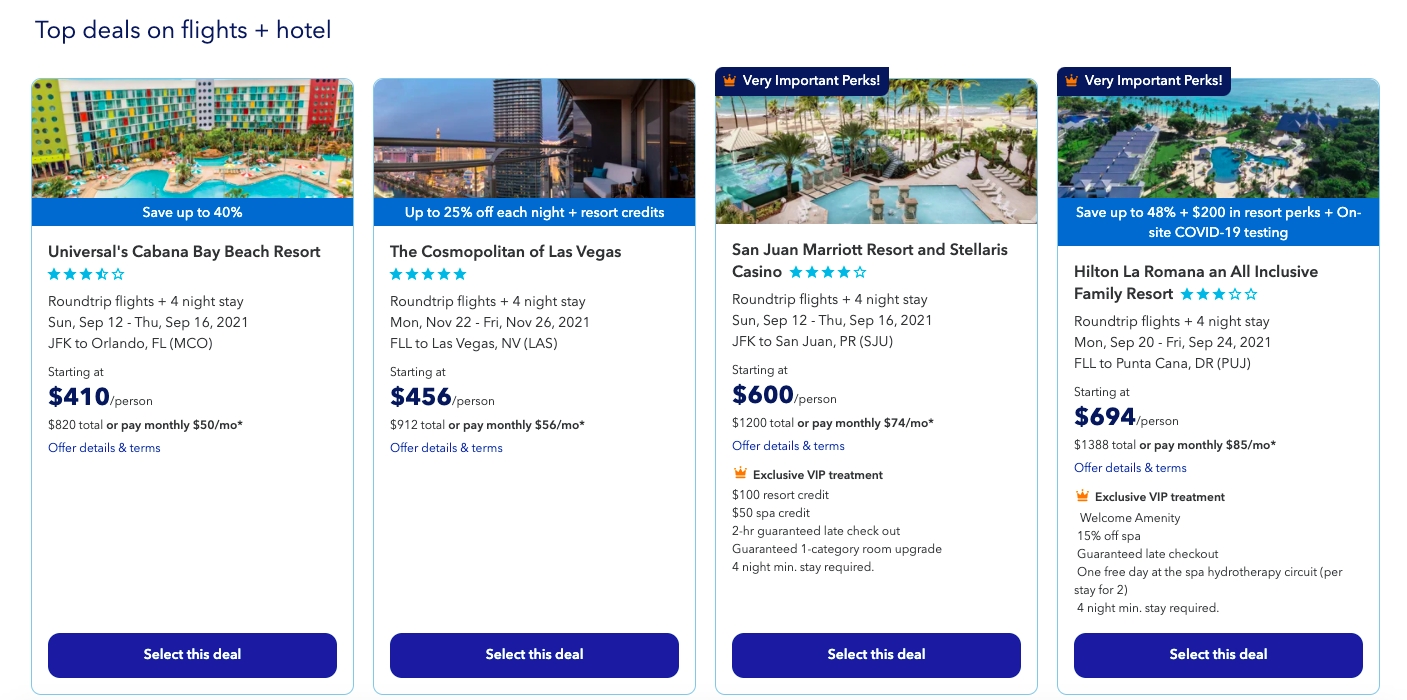The width and height of the screenshot is (1407, 700).
Task: View offer details & terms for San Juan Marriott
Action: click(788, 446)
